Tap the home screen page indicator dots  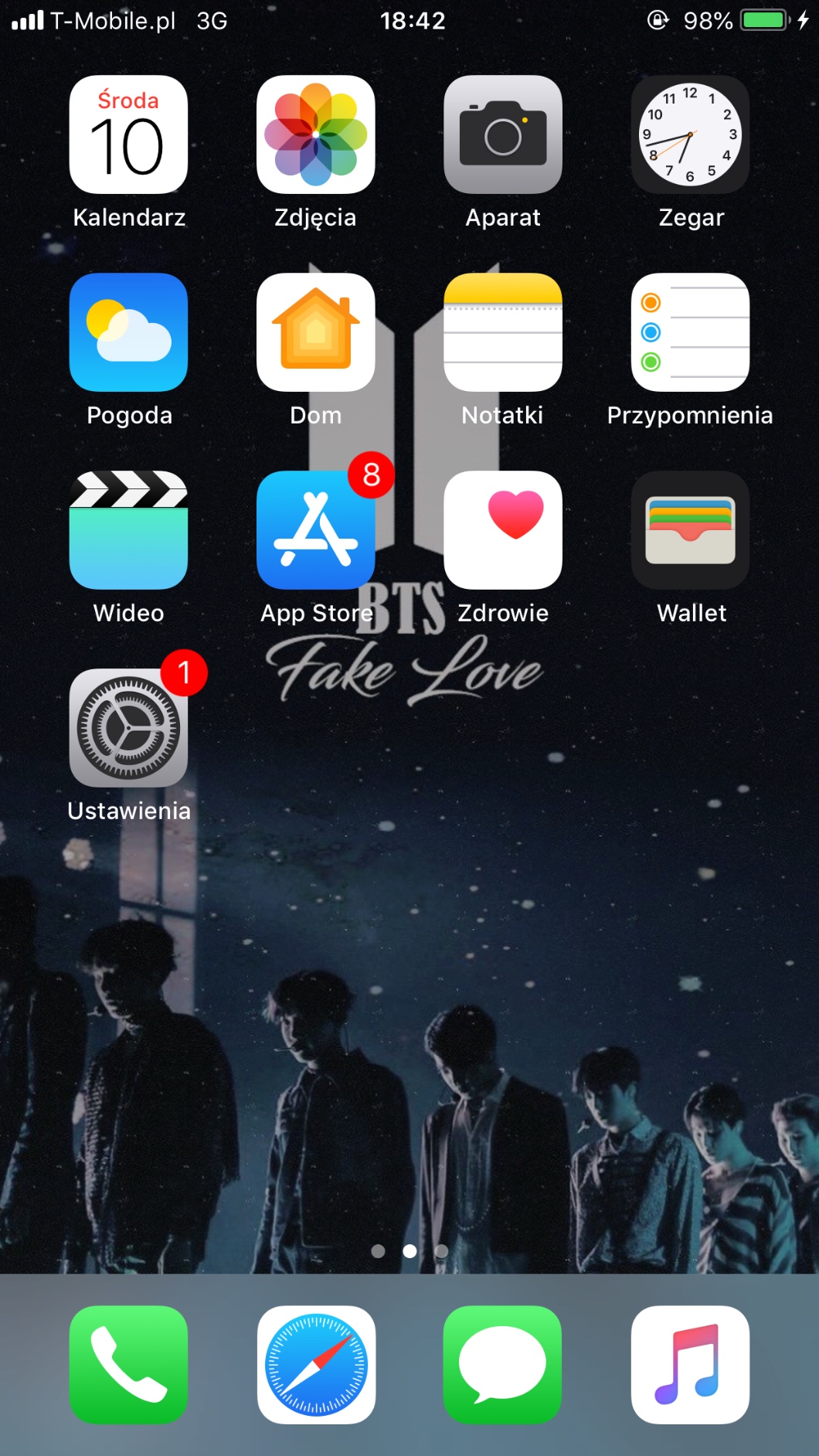point(409,1250)
